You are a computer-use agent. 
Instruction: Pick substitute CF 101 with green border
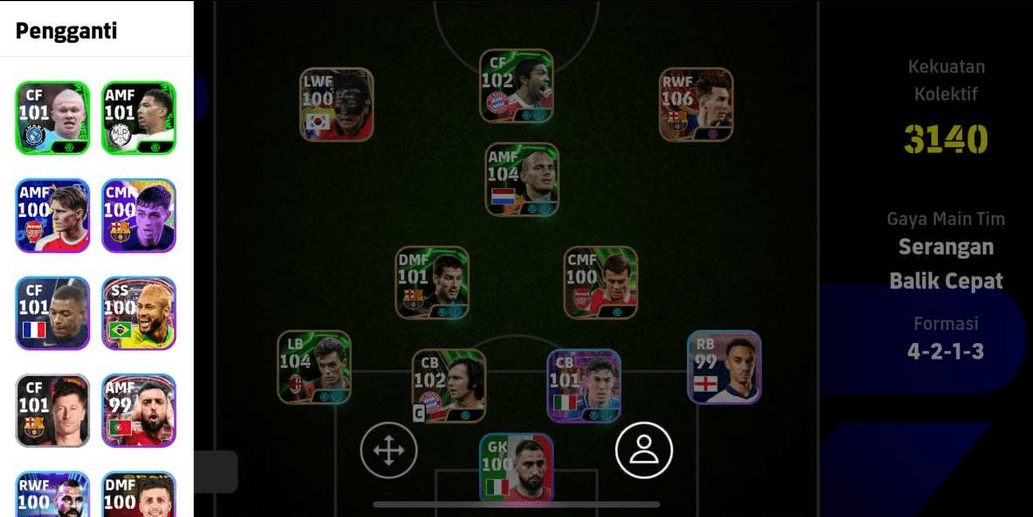point(53,118)
